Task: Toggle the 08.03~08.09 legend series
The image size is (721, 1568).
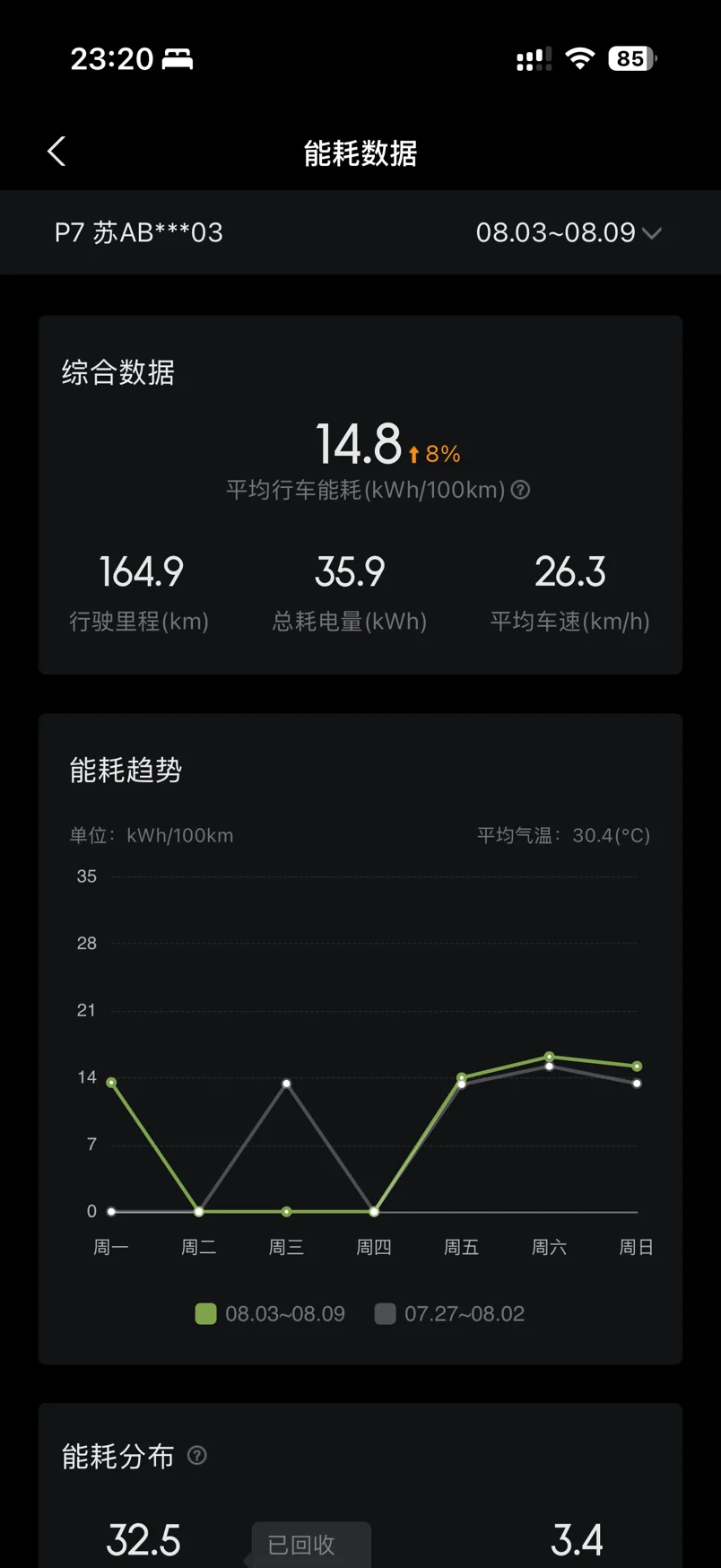Action: pos(270,1314)
